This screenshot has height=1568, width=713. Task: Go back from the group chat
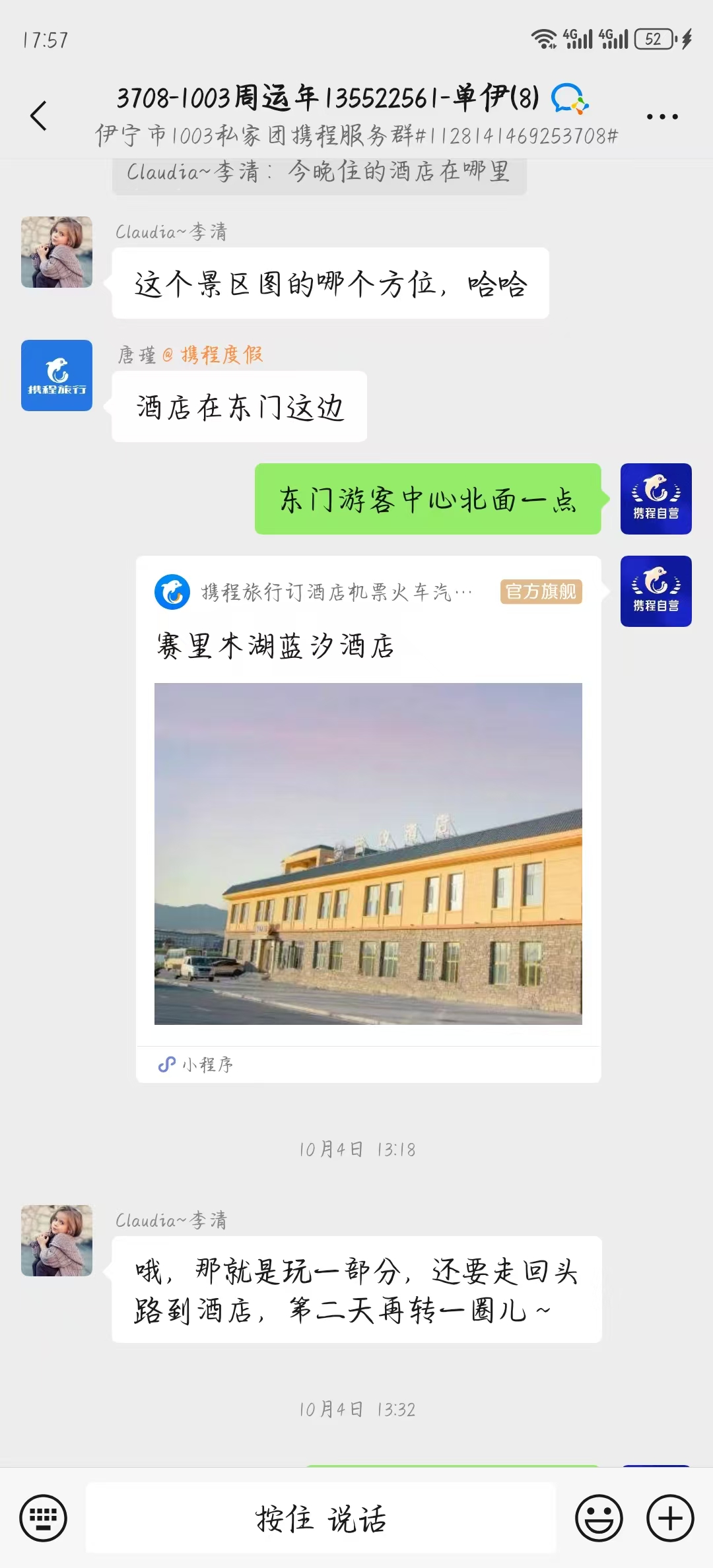[x=39, y=116]
